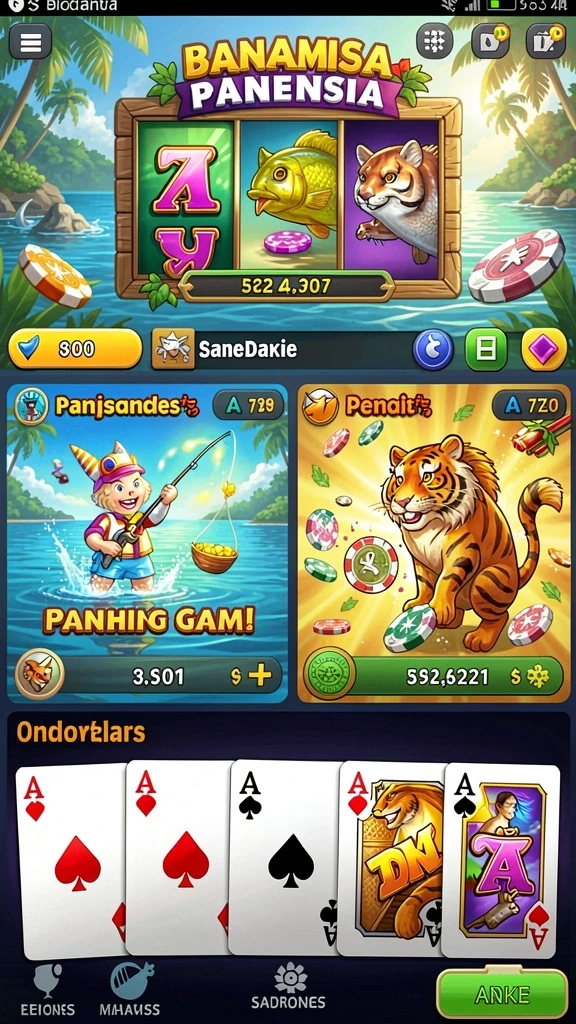Tap the green ANKE button
The height and width of the screenshot is (1024, 576).
pos(502,994)
